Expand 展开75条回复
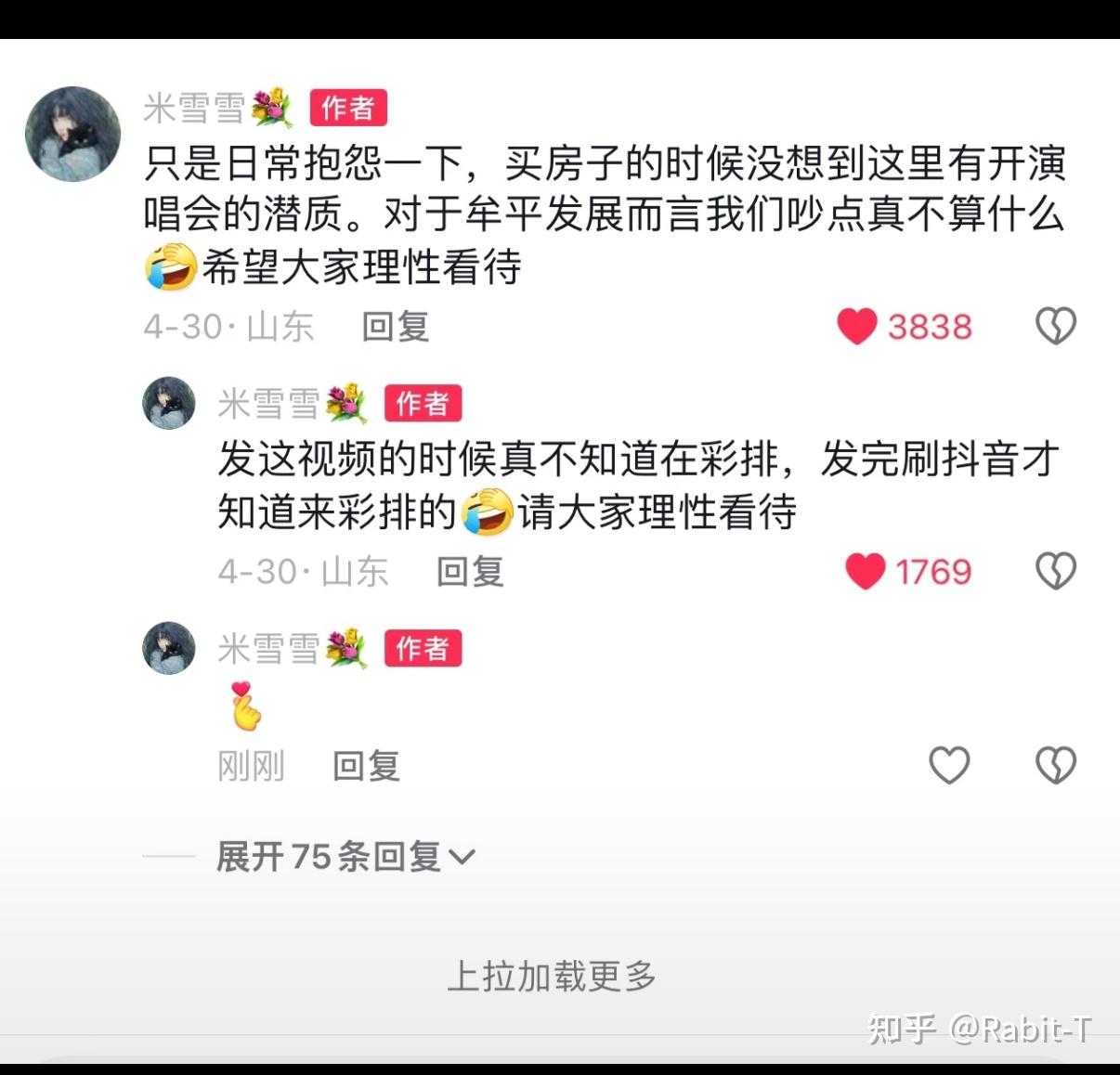 tap(345, 856)
